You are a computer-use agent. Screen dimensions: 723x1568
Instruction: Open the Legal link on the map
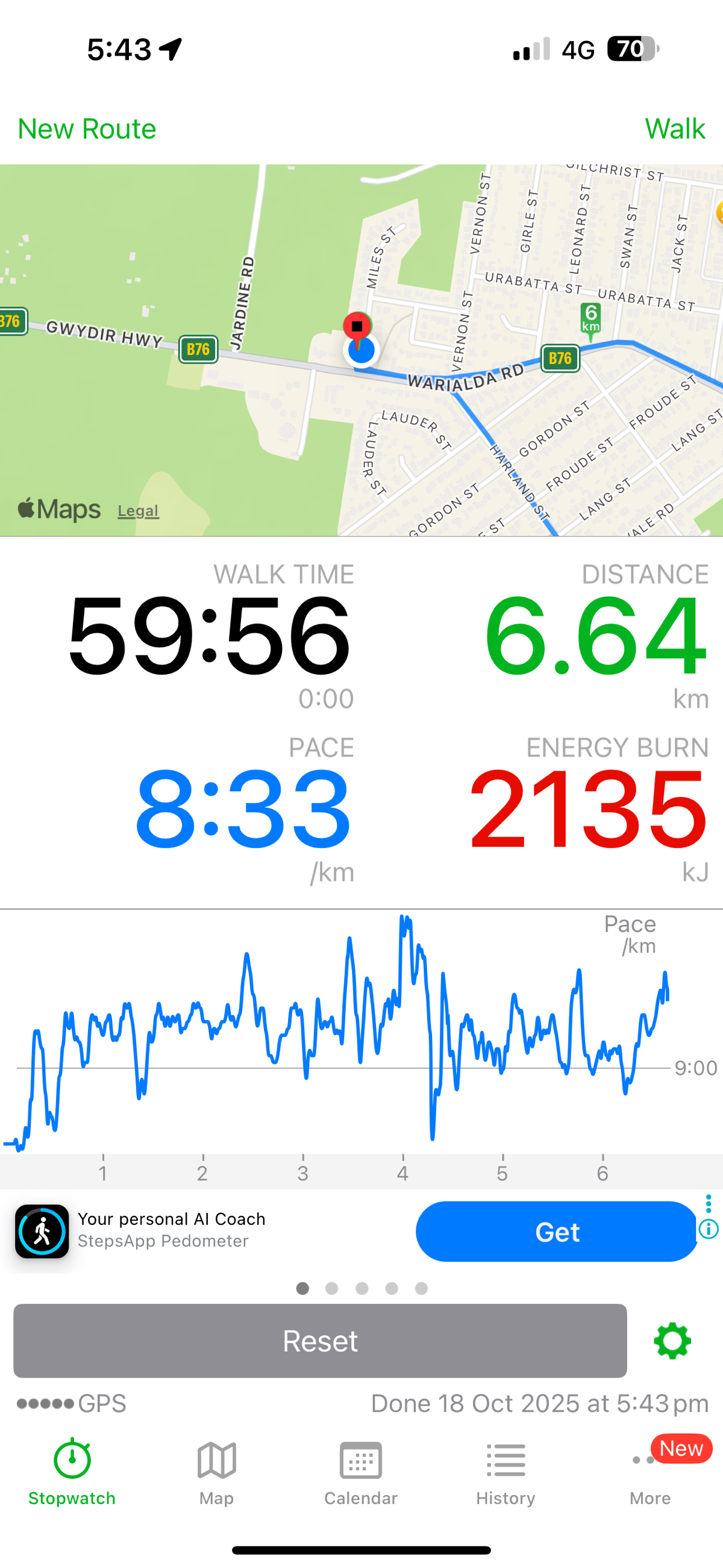(x=138, y=511)
